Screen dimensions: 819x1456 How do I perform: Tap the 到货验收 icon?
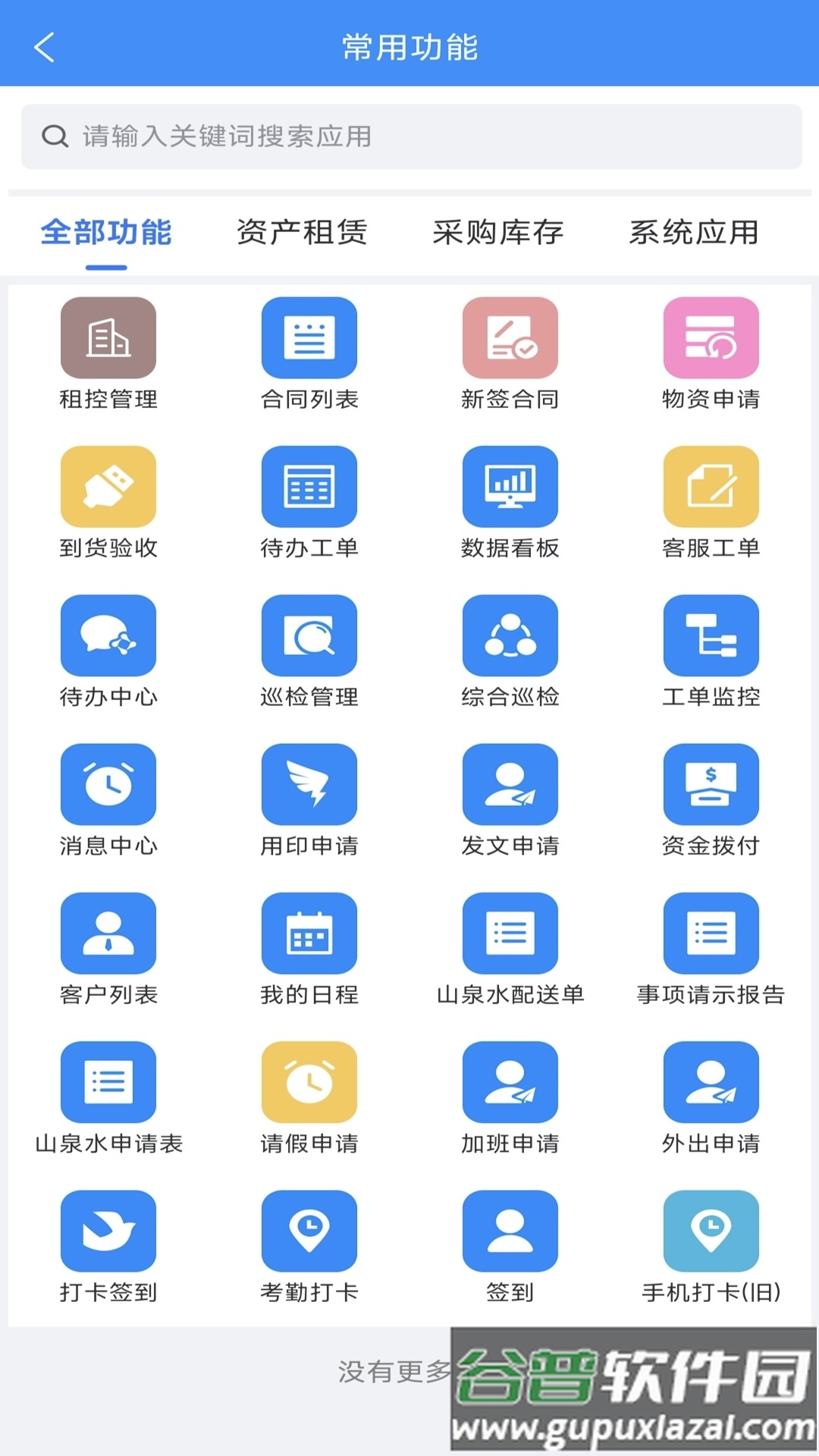108,486
